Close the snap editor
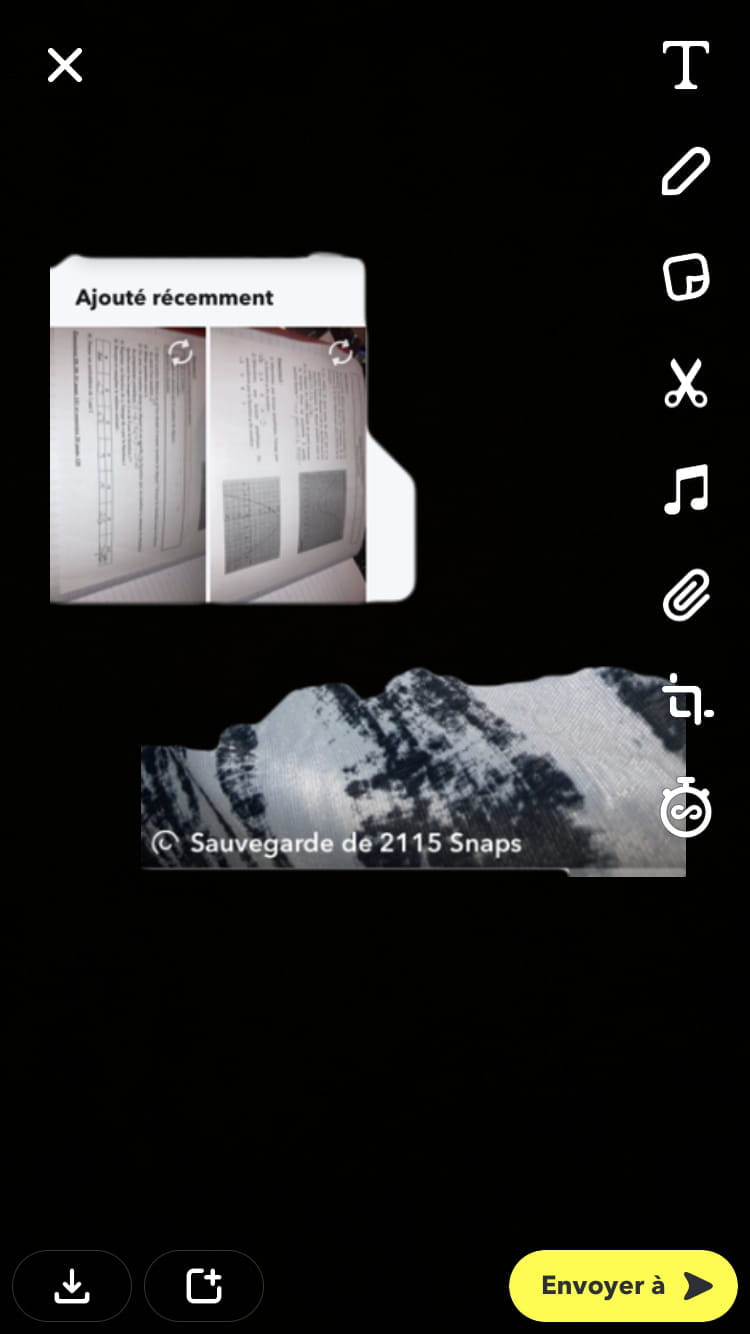The image size is (750, 1334). click(65, 66)
